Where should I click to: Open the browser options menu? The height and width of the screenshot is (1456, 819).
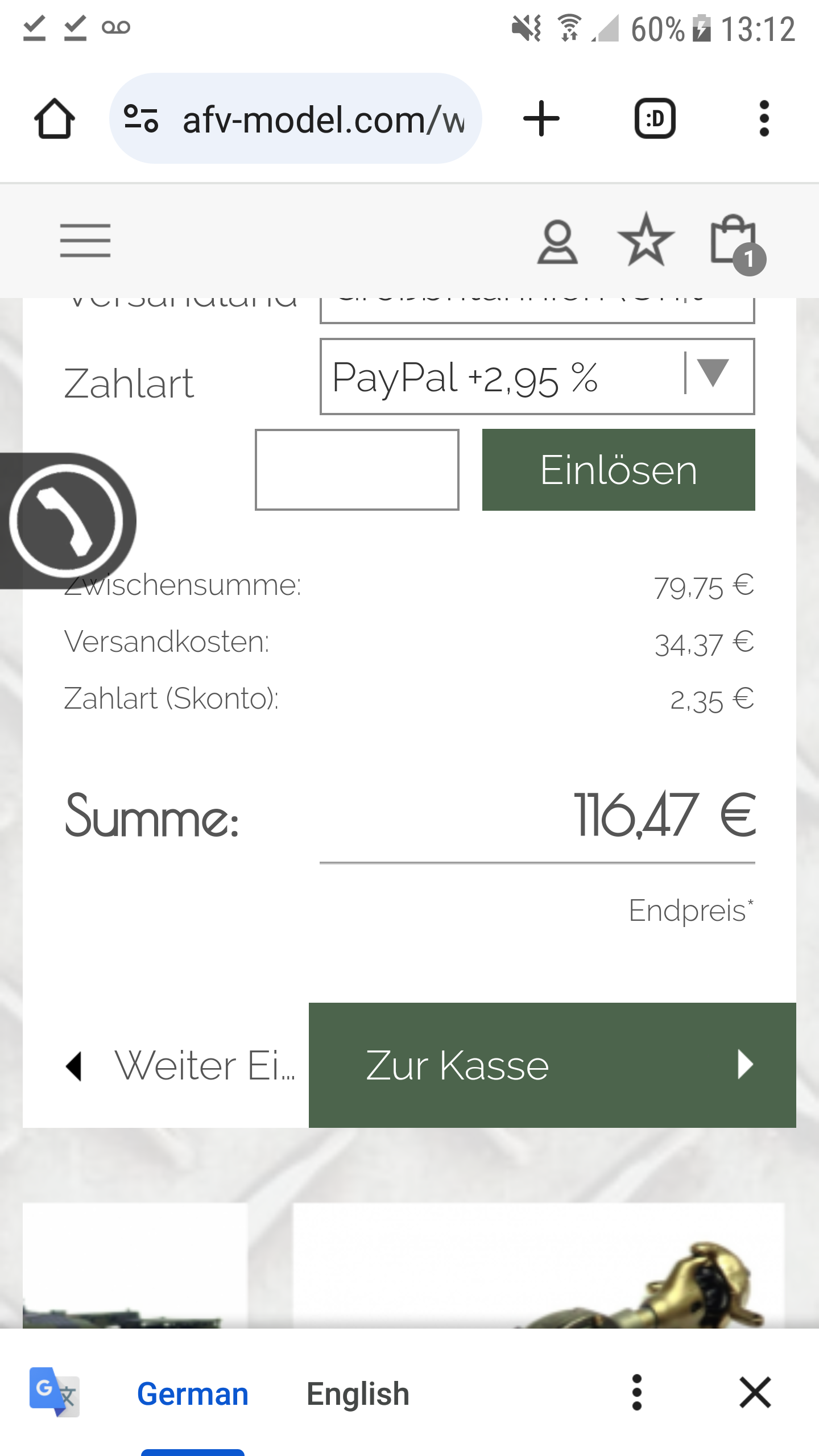tap(764, 119)
